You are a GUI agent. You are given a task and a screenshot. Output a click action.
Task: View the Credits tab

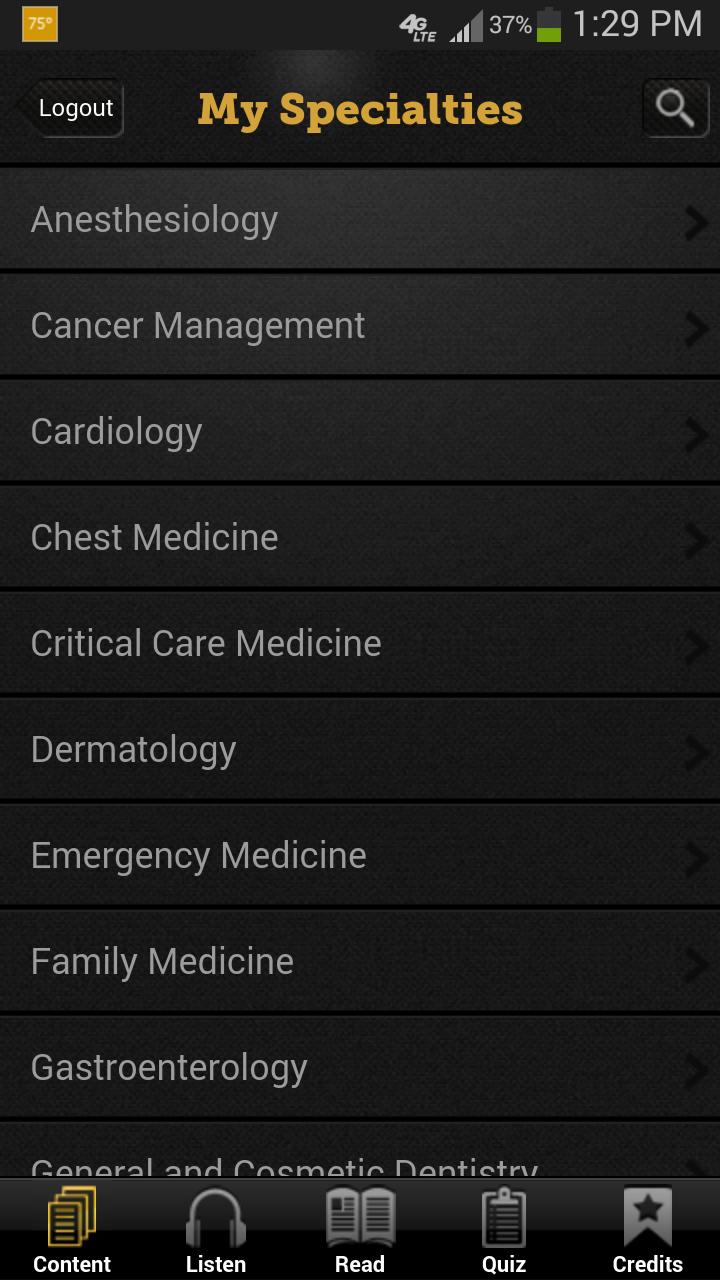(x=648, y=1230)
